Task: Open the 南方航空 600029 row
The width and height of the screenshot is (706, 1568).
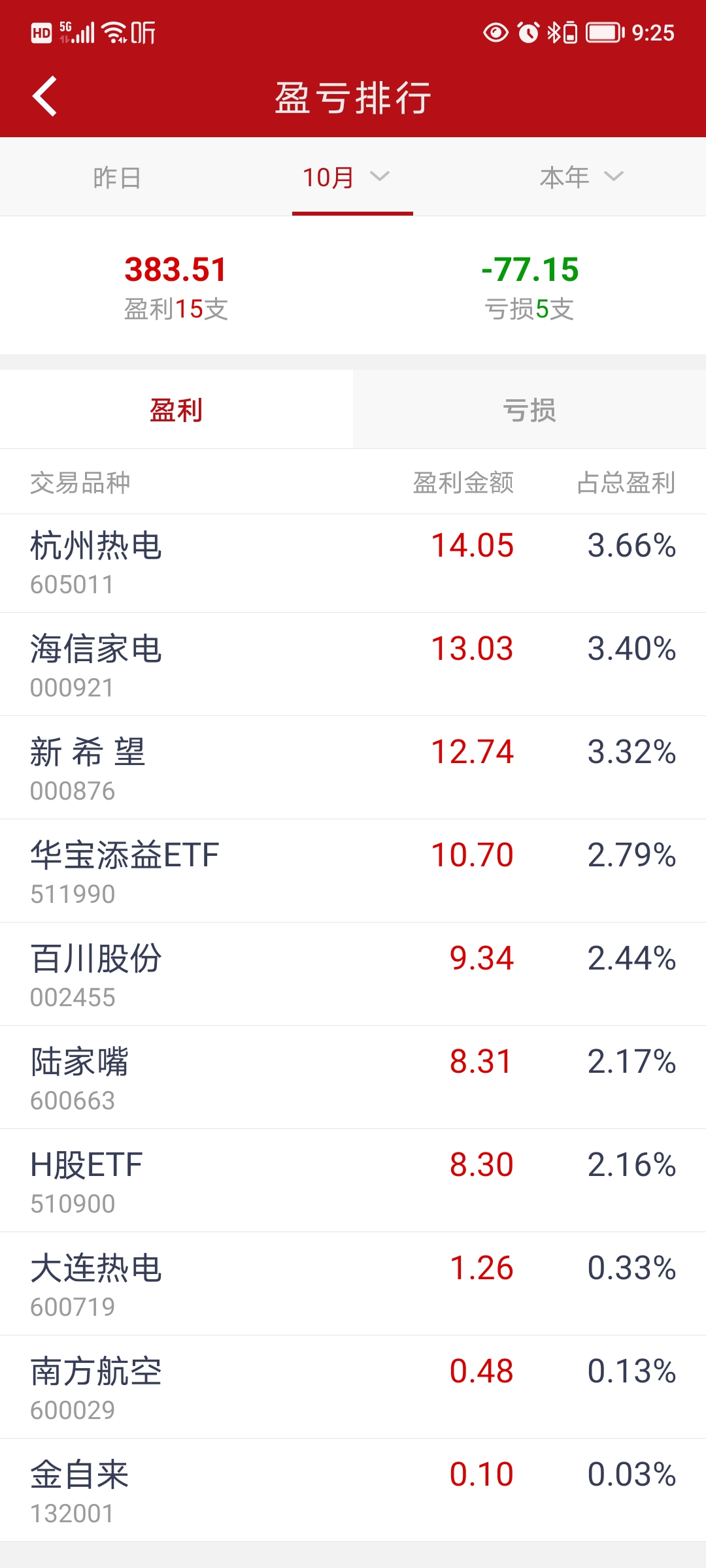Action: (353, 1387)
